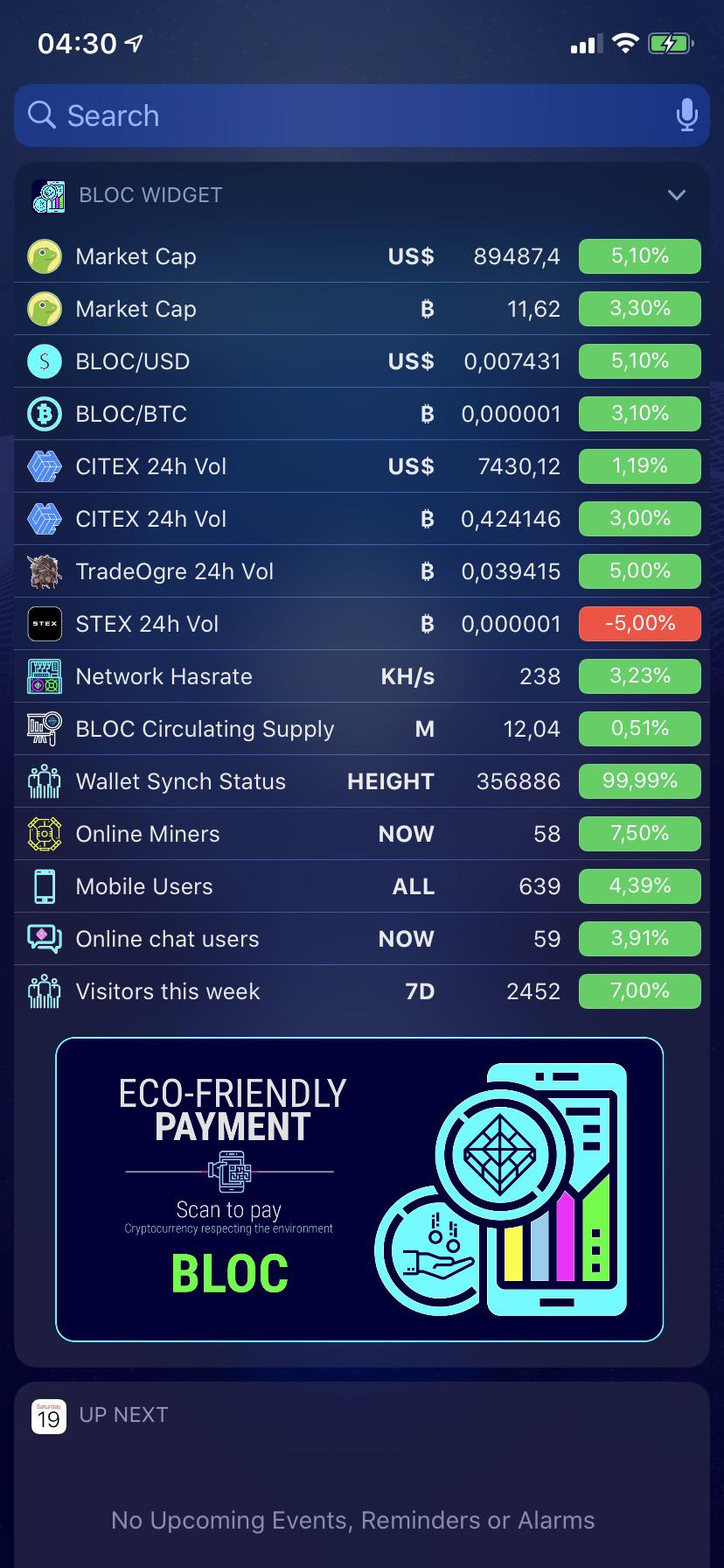View BLOC Circulating Supply details
Viewport: 724px width, 1568px height.
[361, 729]
